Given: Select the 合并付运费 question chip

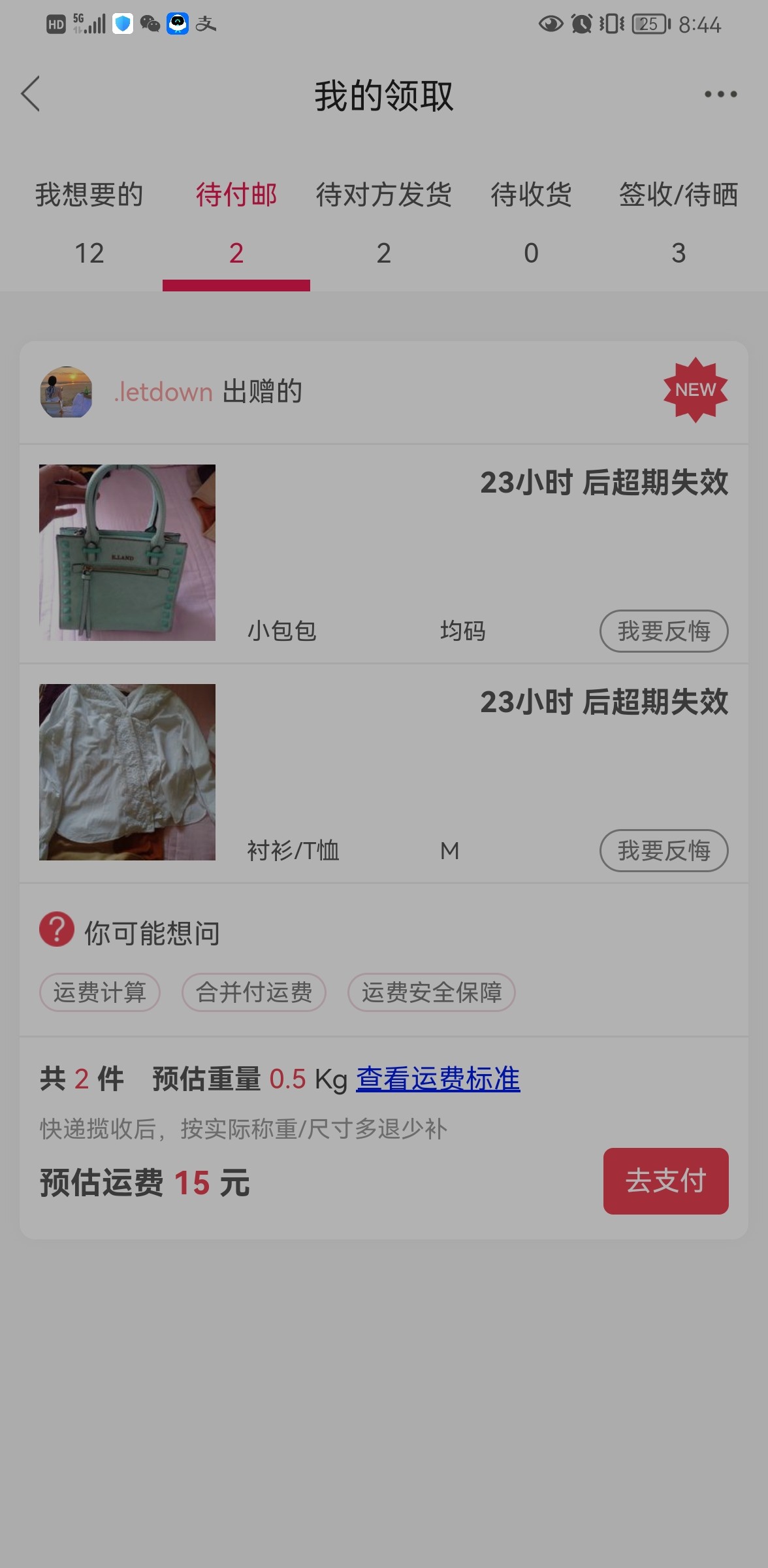Looking at the screenshot, I should click(x=254, y=992).
